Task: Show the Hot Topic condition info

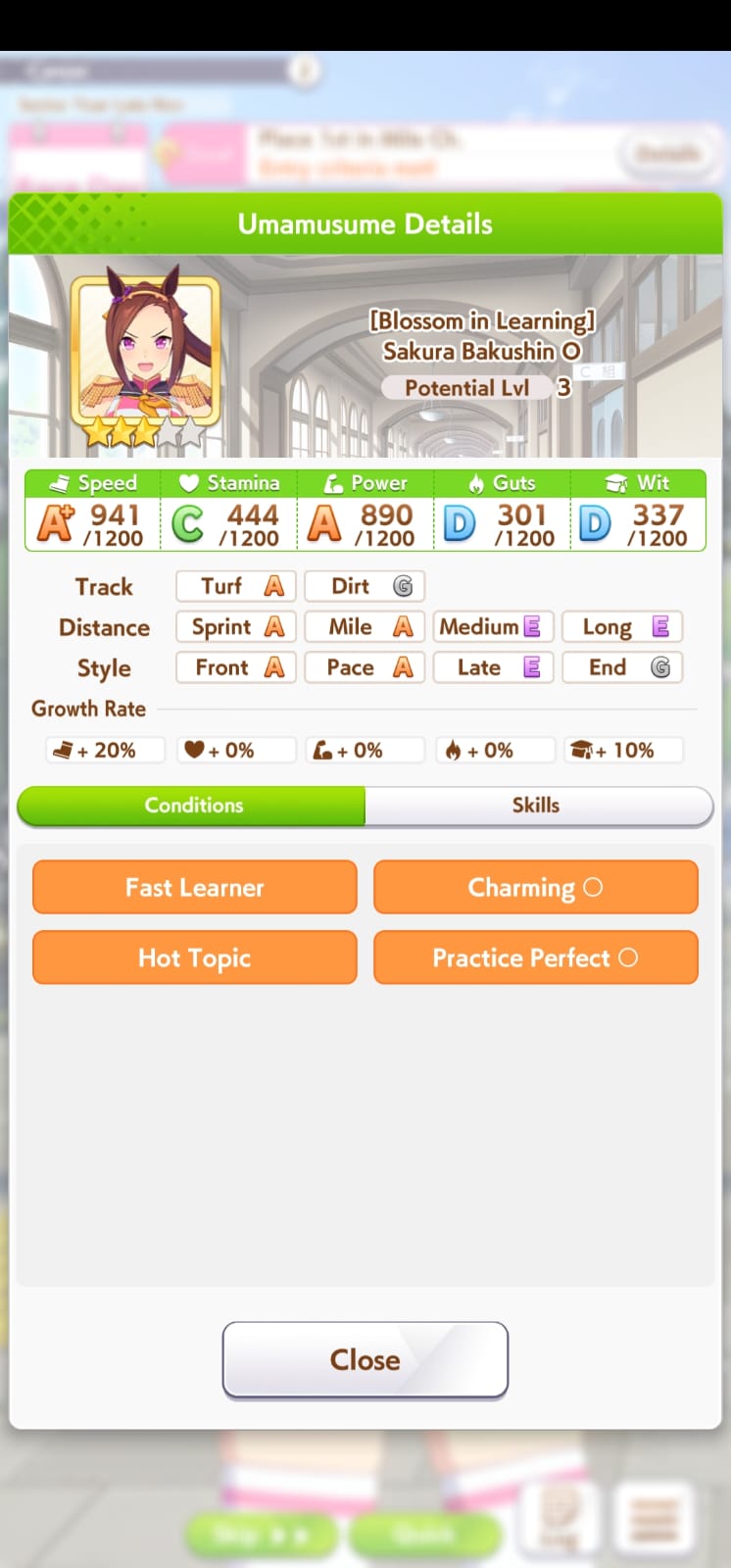Action: (194, 957)
